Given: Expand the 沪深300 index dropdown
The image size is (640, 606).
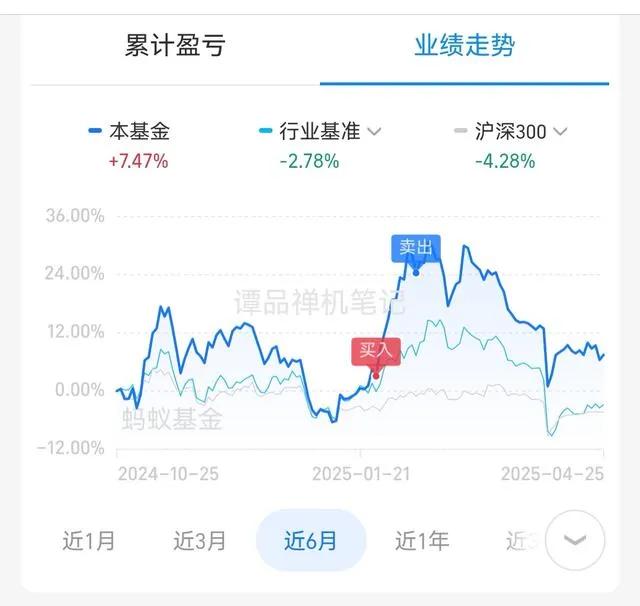Looking at the screenshot, I should tap(560, 131).
